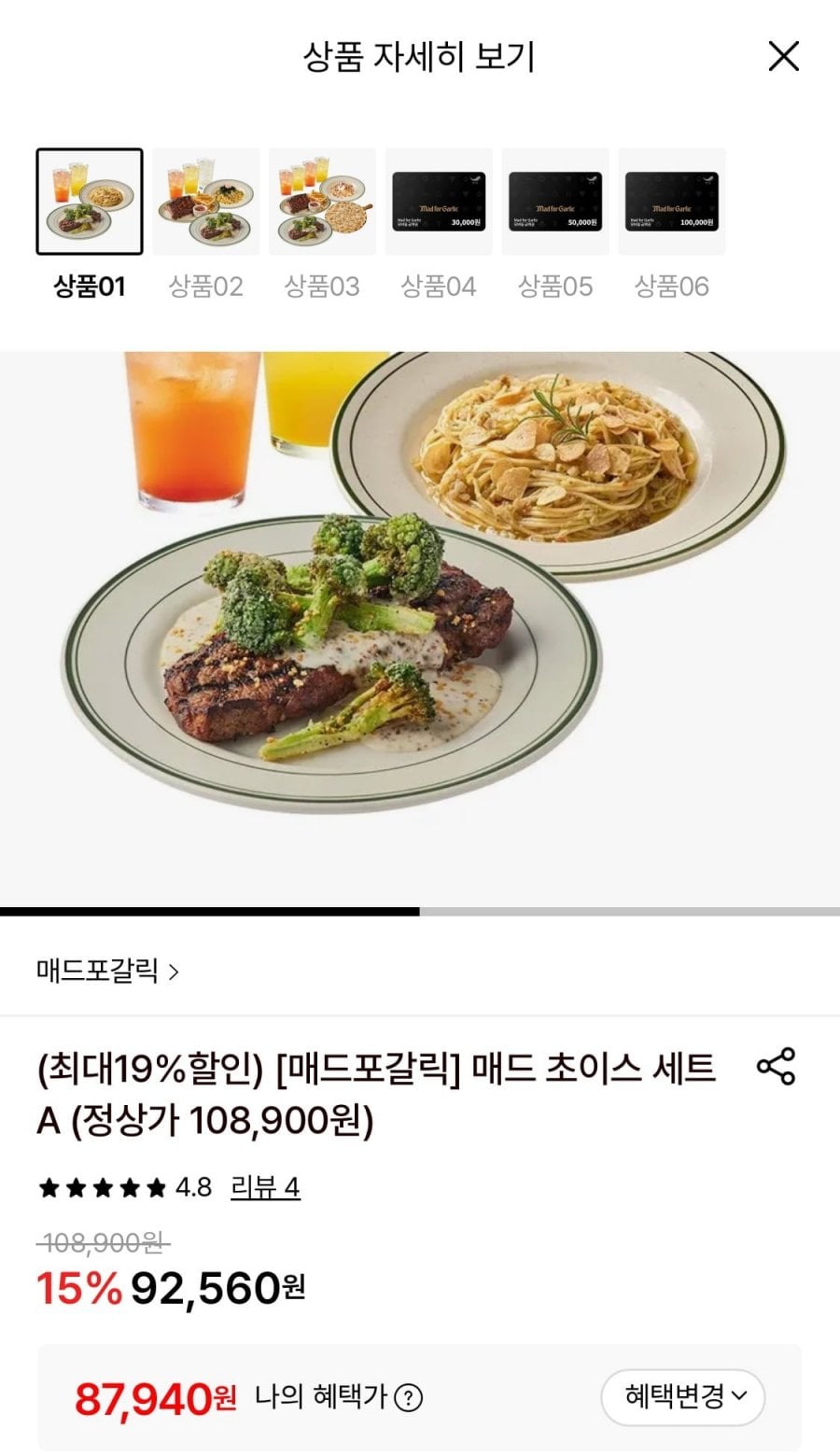Show info about 나의 혜택가
Viewport: 840px width, 1456px height.
point(408,1397)
